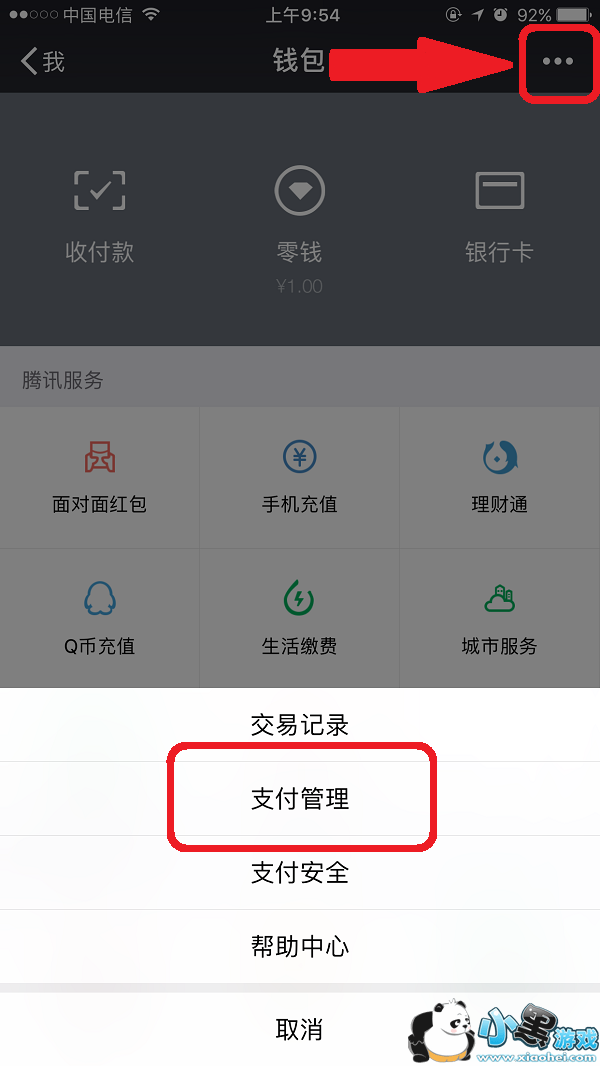Dismiss the sheet with 取消
Screen dimensions: 600x1066
coord(300,1029)
